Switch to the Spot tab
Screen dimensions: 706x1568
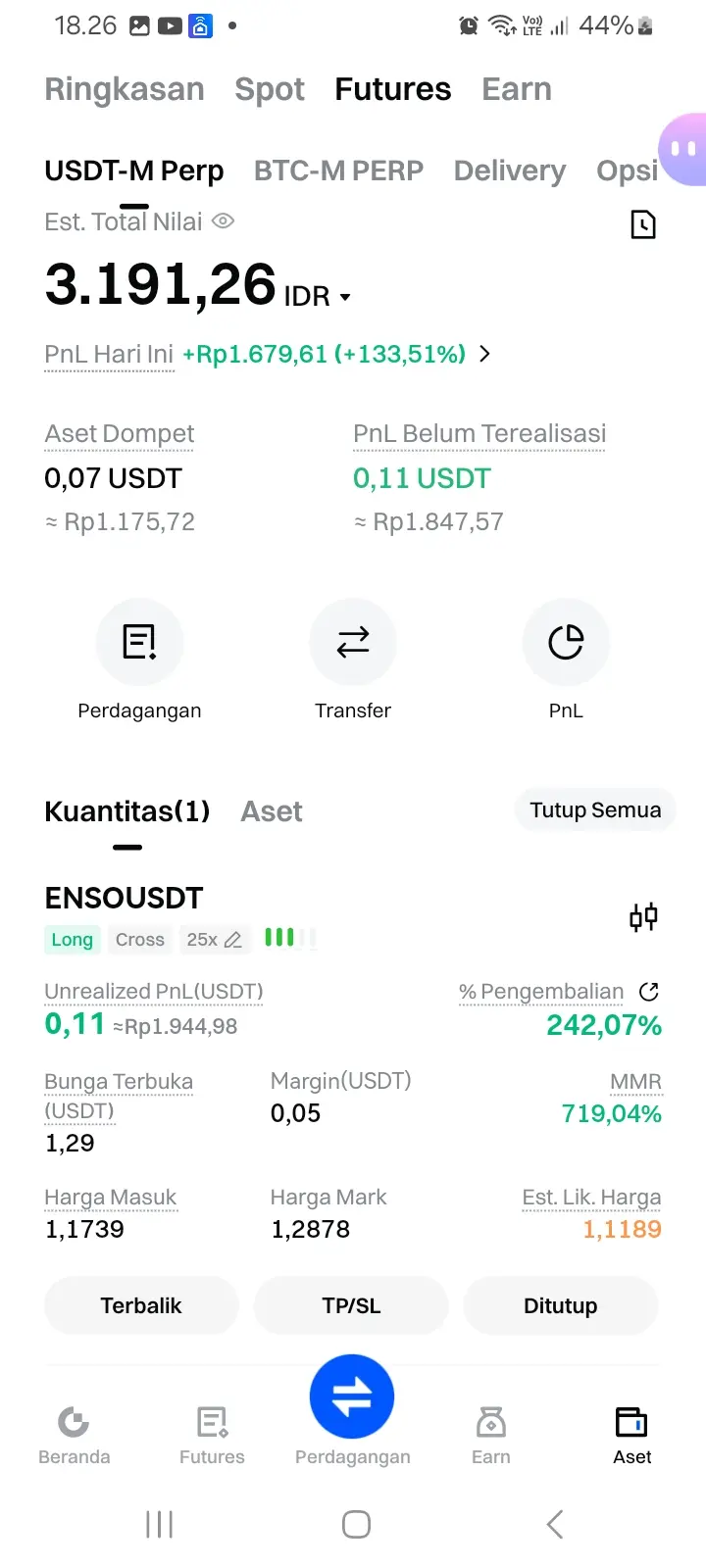coord(270,89)
